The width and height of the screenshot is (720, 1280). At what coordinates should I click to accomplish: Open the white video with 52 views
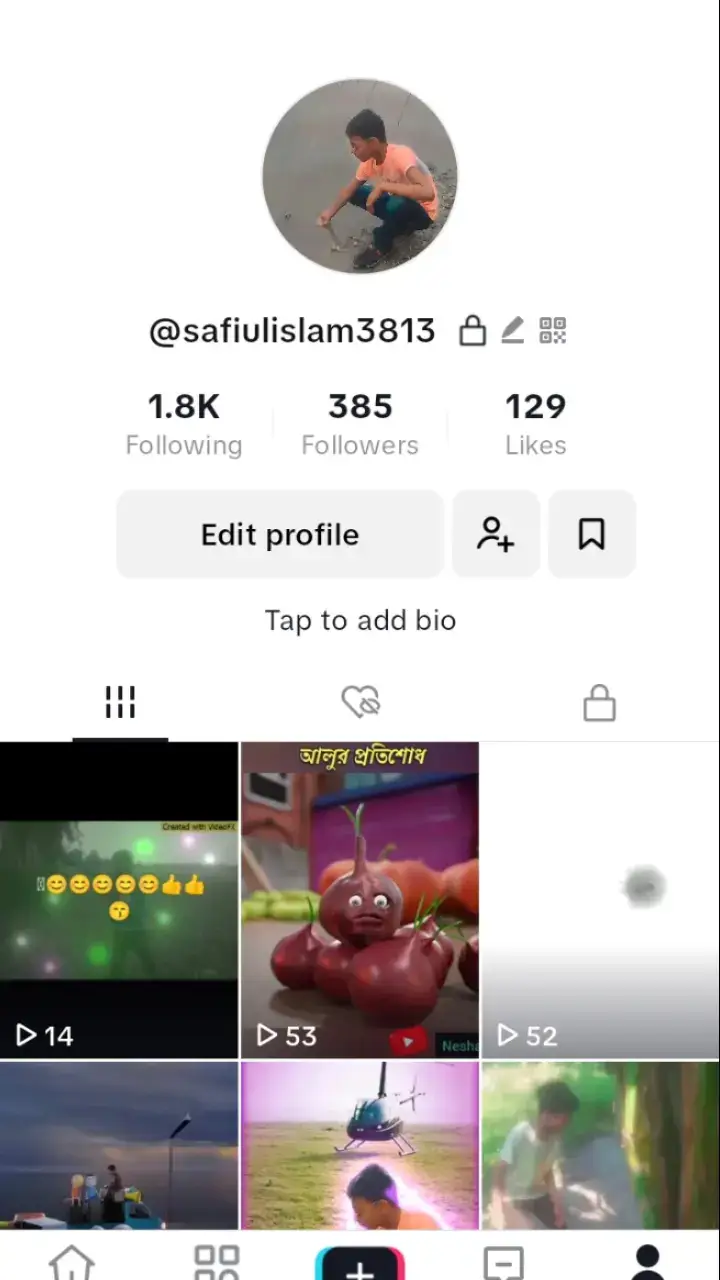point(600,900)
